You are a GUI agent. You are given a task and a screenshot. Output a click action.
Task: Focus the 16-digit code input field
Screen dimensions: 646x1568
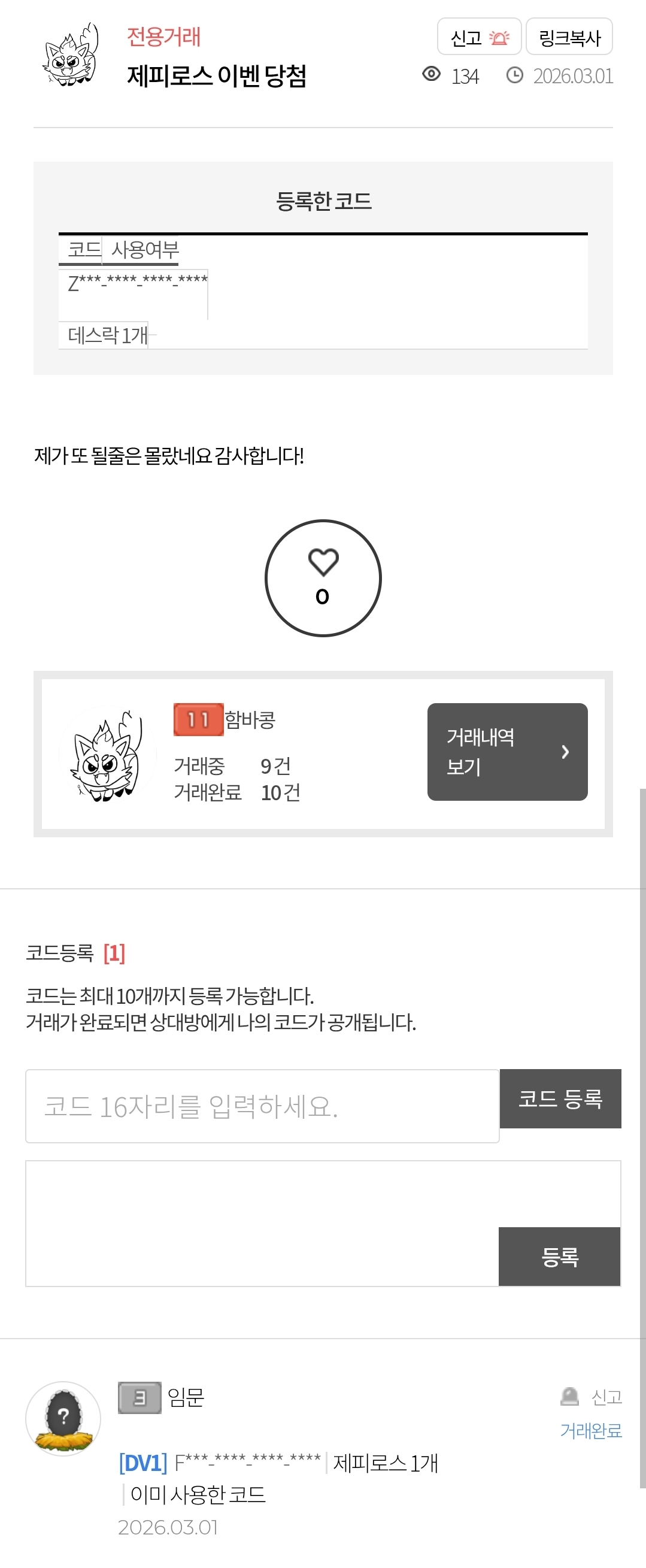(x=262, y=1106)
